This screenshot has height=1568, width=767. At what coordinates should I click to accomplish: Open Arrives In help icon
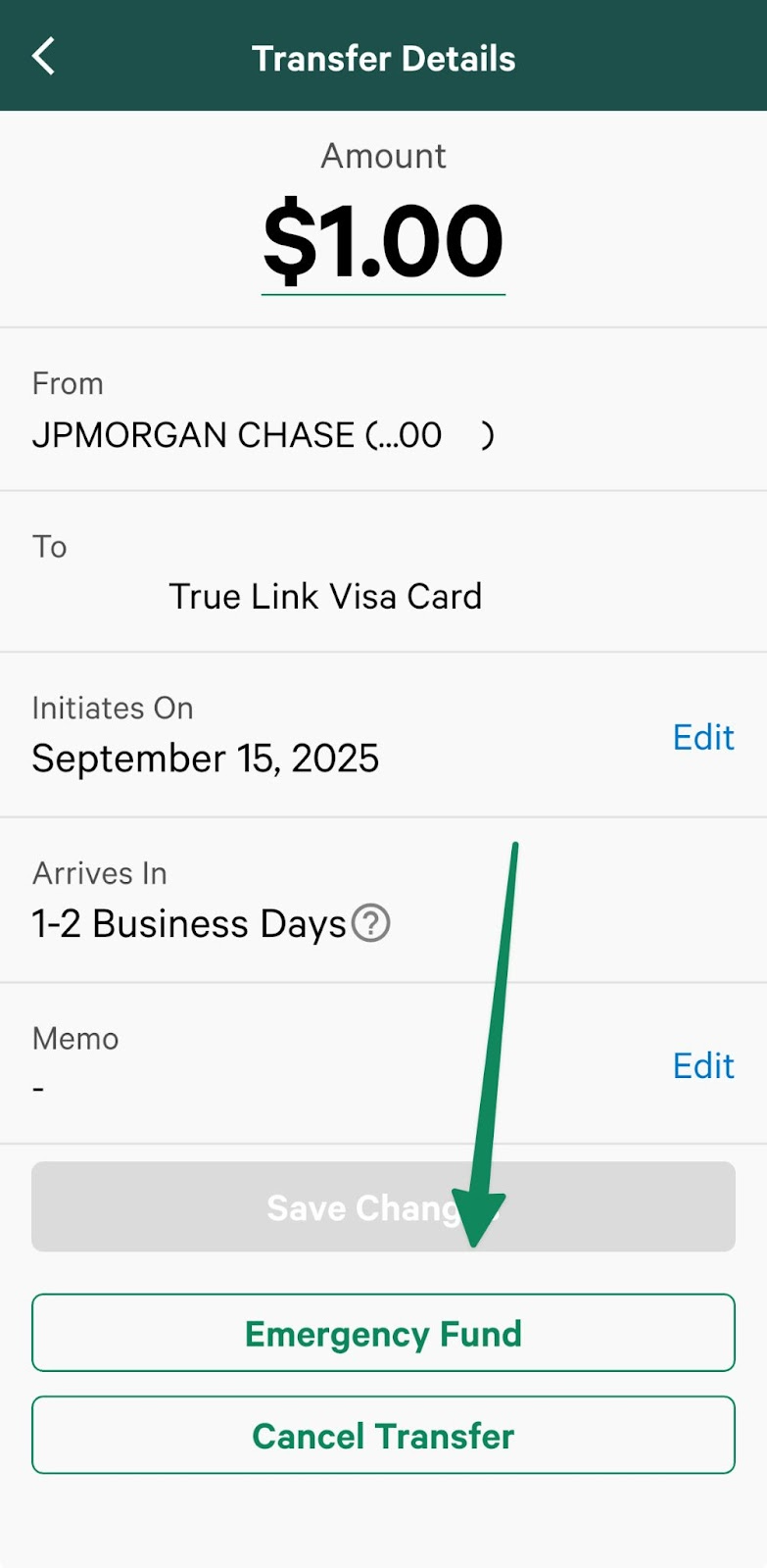371,923
